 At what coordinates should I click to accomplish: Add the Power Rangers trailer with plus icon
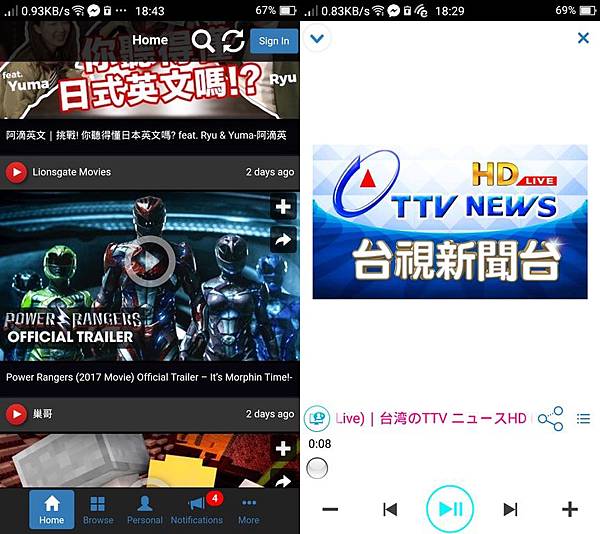point(283,207)
